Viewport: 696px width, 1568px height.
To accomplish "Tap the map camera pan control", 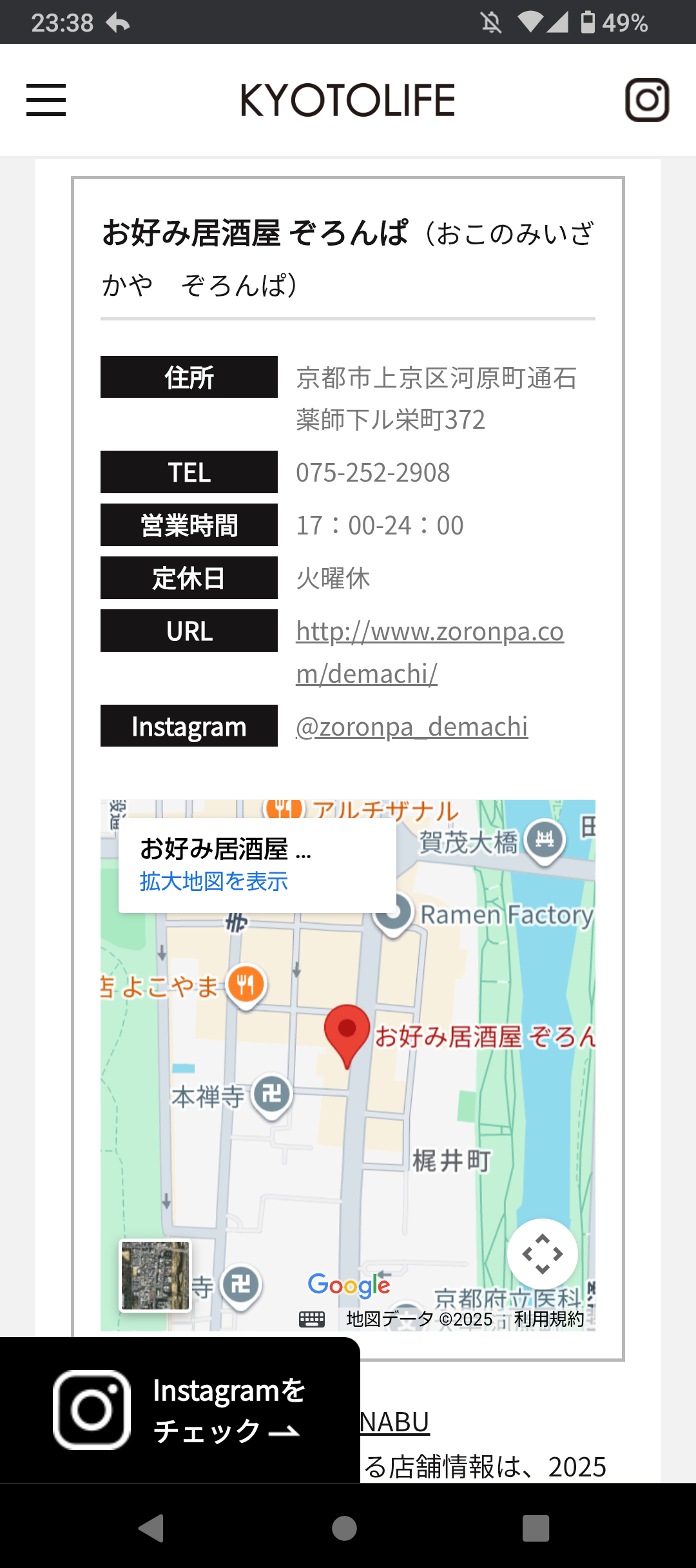I will click(543, 1254).
